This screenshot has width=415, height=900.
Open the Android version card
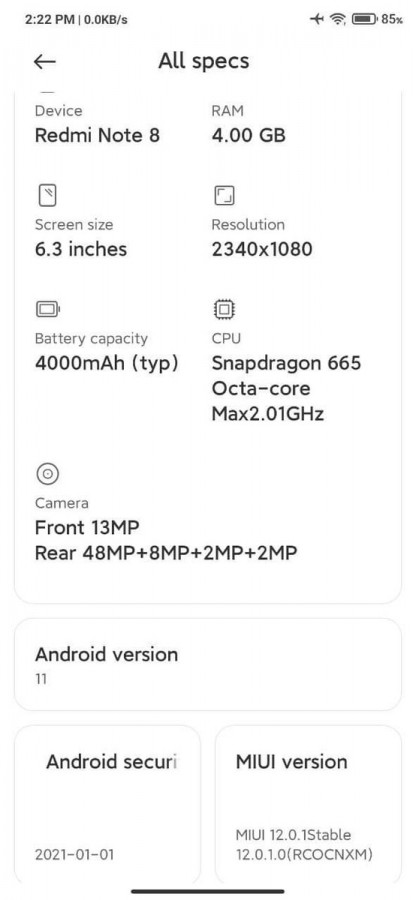pyautogui.click(x=207, y=664)
